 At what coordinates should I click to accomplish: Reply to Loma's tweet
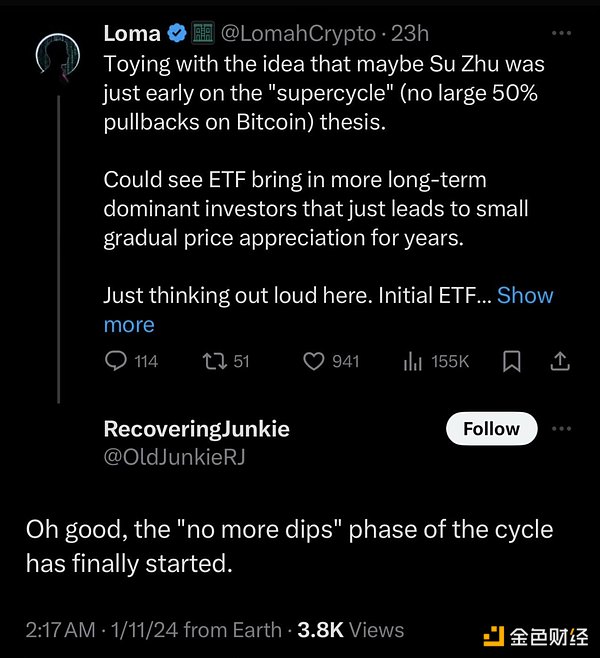pos(117,361)
